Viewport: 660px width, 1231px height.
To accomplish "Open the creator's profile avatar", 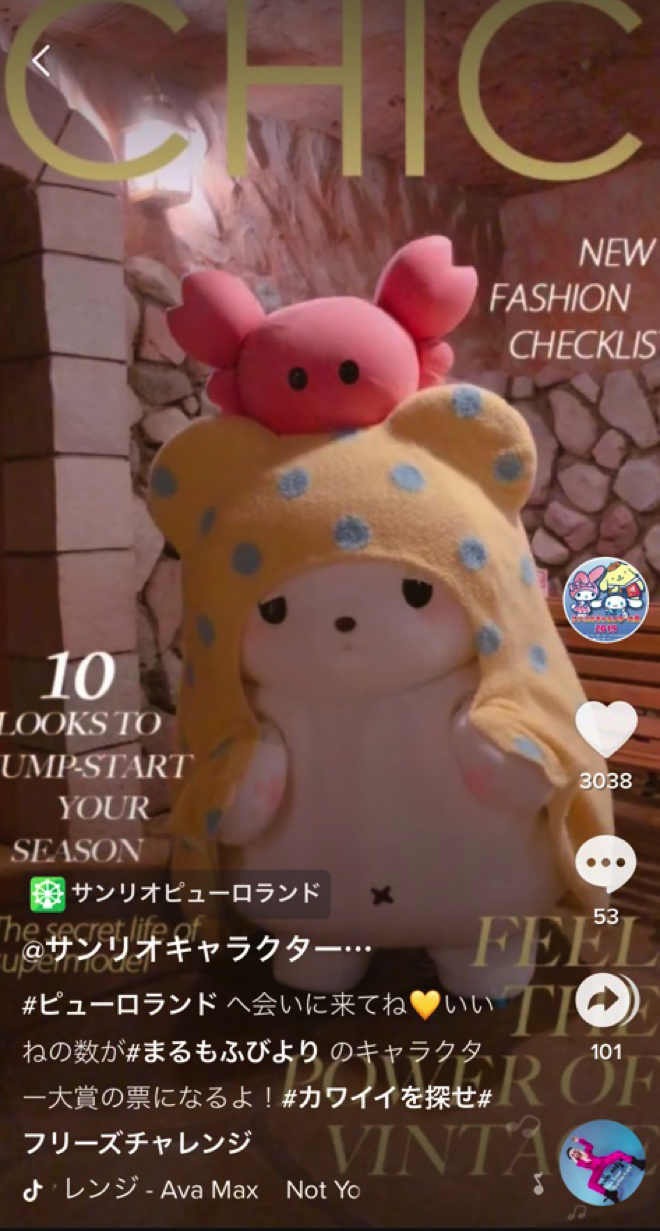I will pos(607,600).
